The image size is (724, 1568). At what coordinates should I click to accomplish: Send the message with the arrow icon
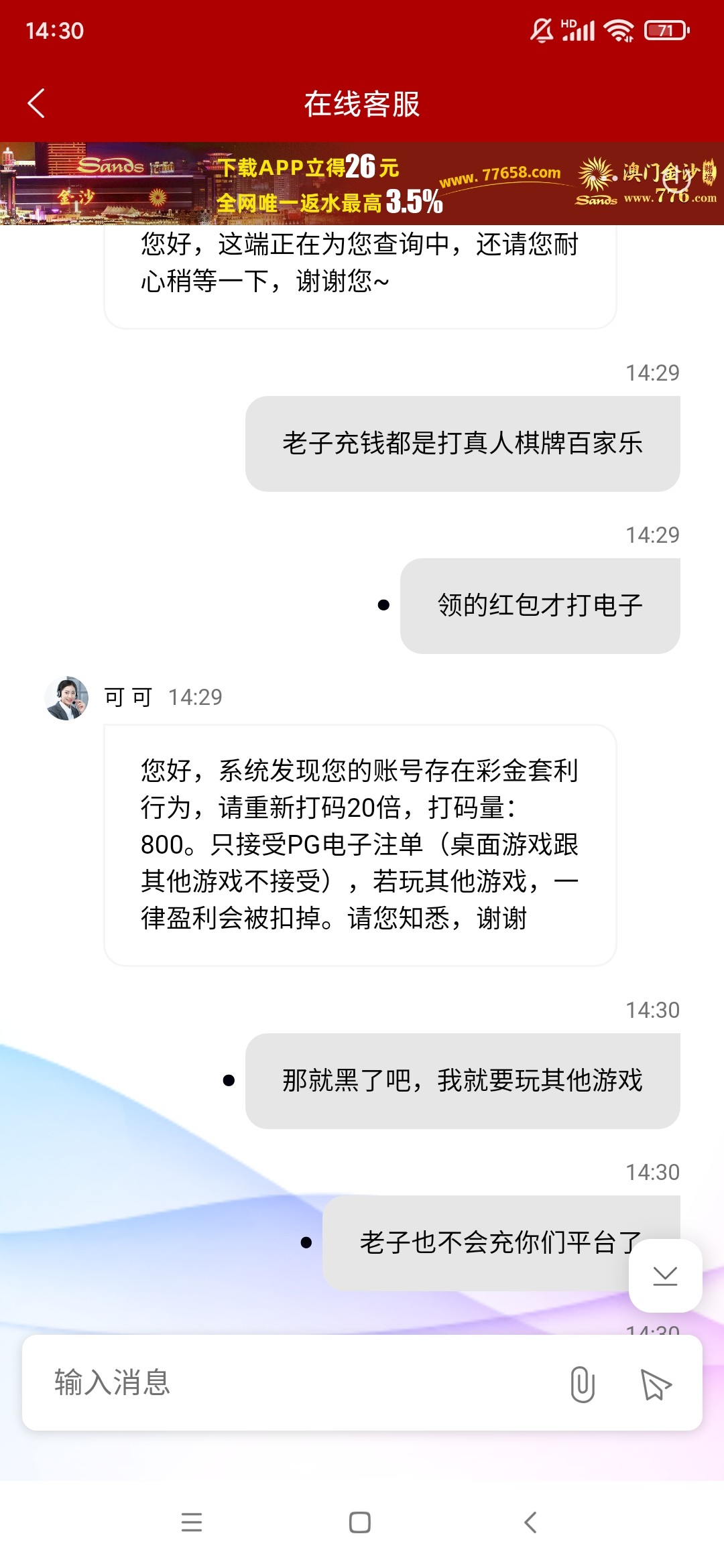[656, 1384]
